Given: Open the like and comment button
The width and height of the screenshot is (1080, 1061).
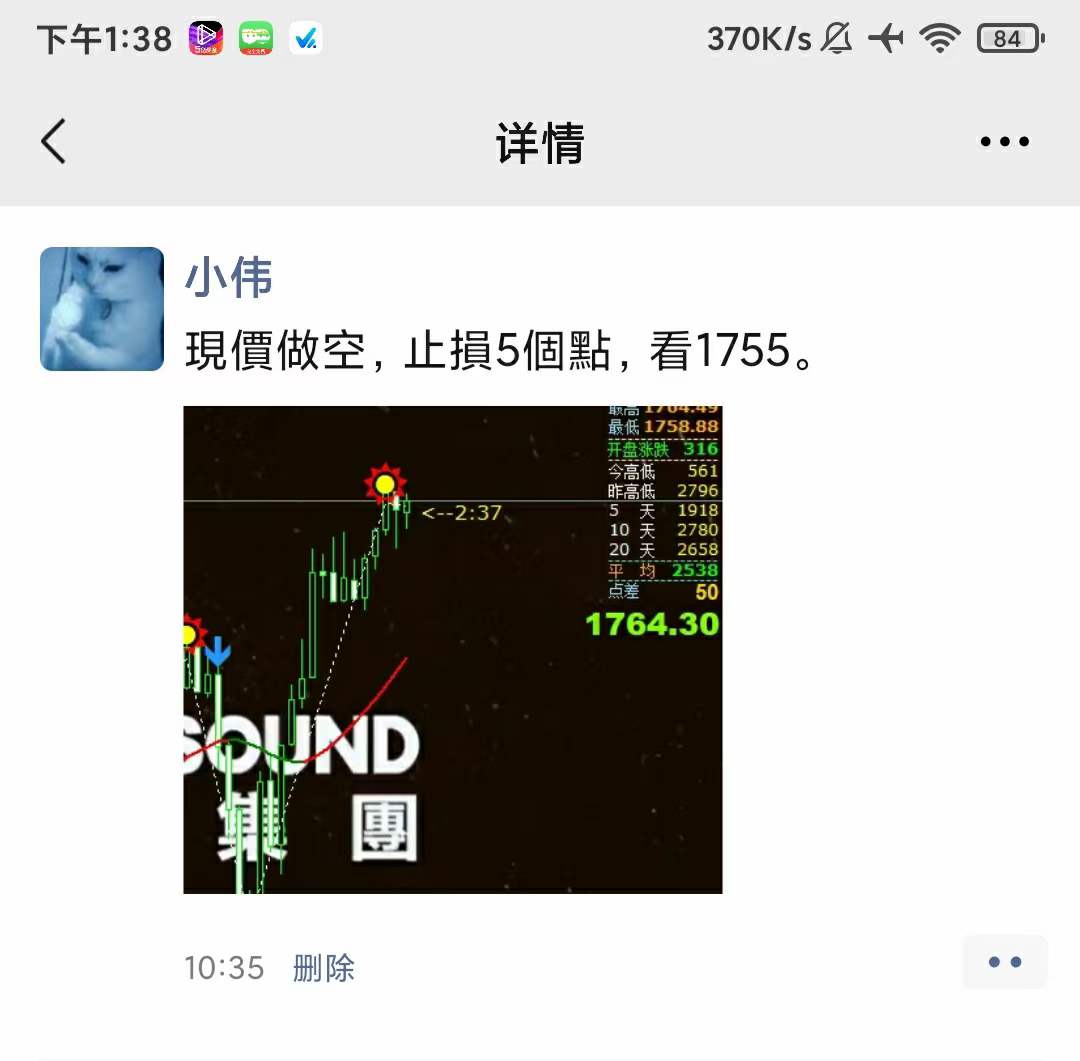Looking at the screenshot, I should 1004,962.
